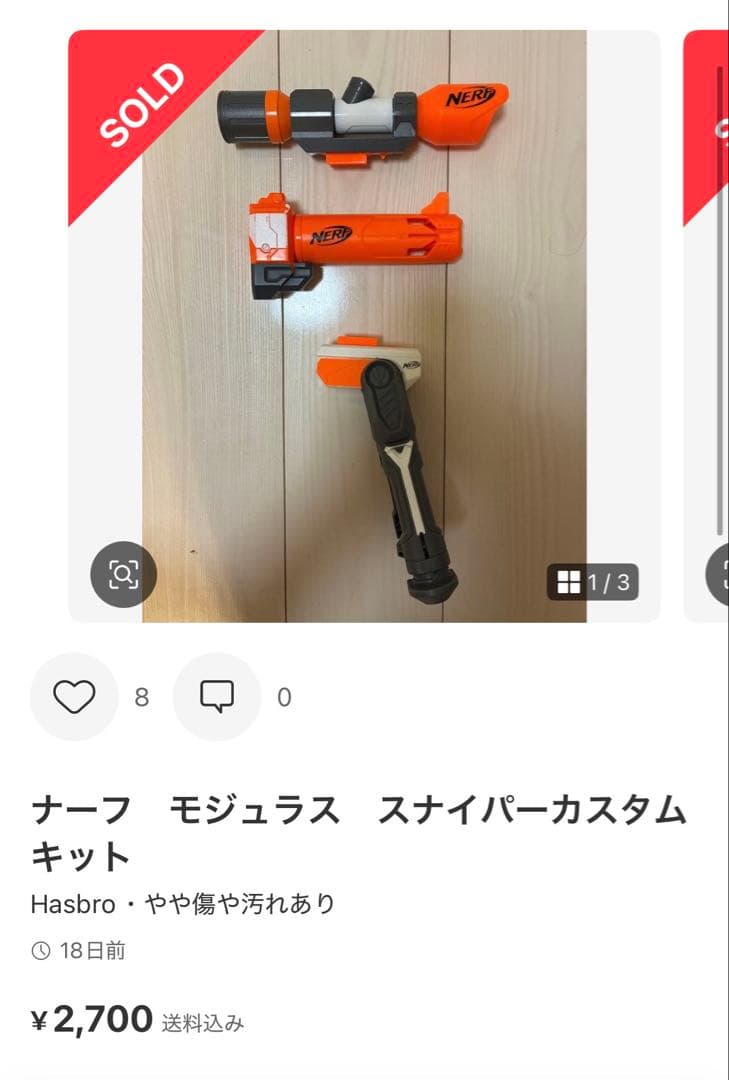The width and height of the screenshot is (729, 1080).
Task: Tap the heart icon to like the listing
Action: coord(75,697)
